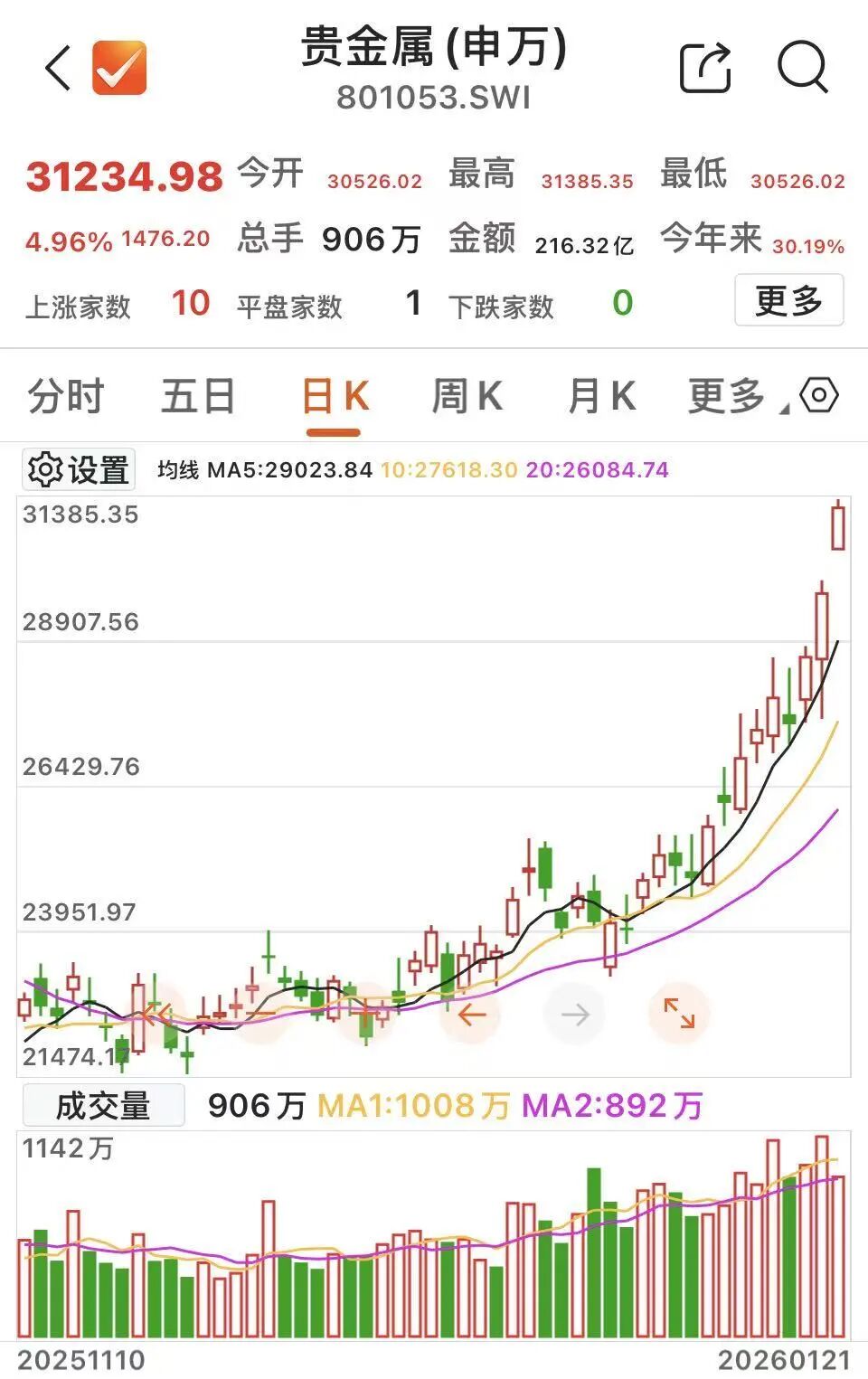Image resolution: width=868 pixels, height=1379 pixels.
Task: Switch to the 周K chart tab
Action: [x=467, y=397]
